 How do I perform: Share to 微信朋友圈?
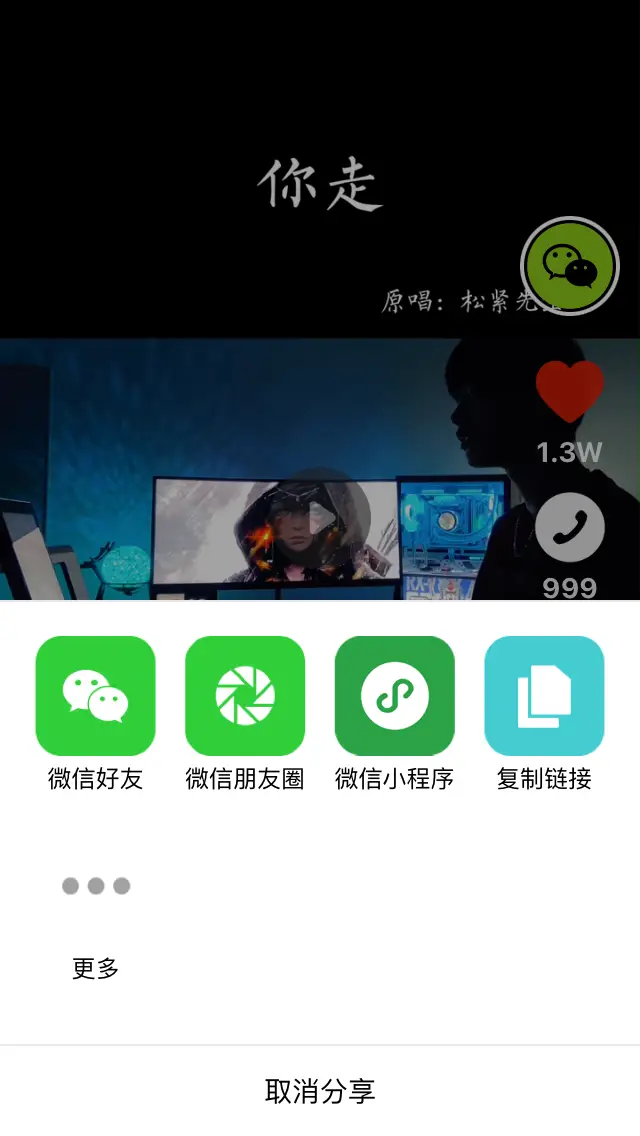(x=245, y=696)
